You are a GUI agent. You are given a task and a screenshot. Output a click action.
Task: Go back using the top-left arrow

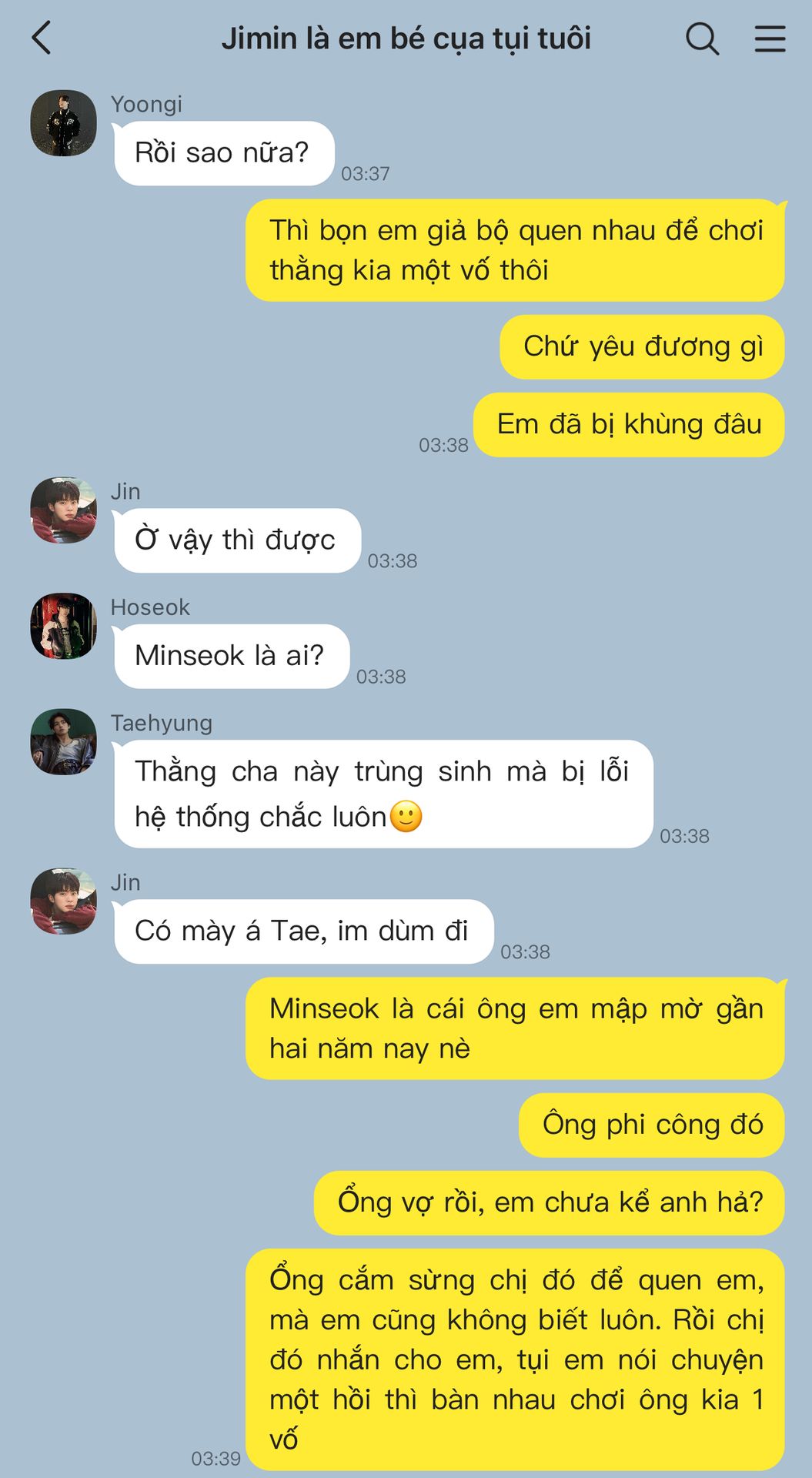pyautogui.click(x=42, y=38)
